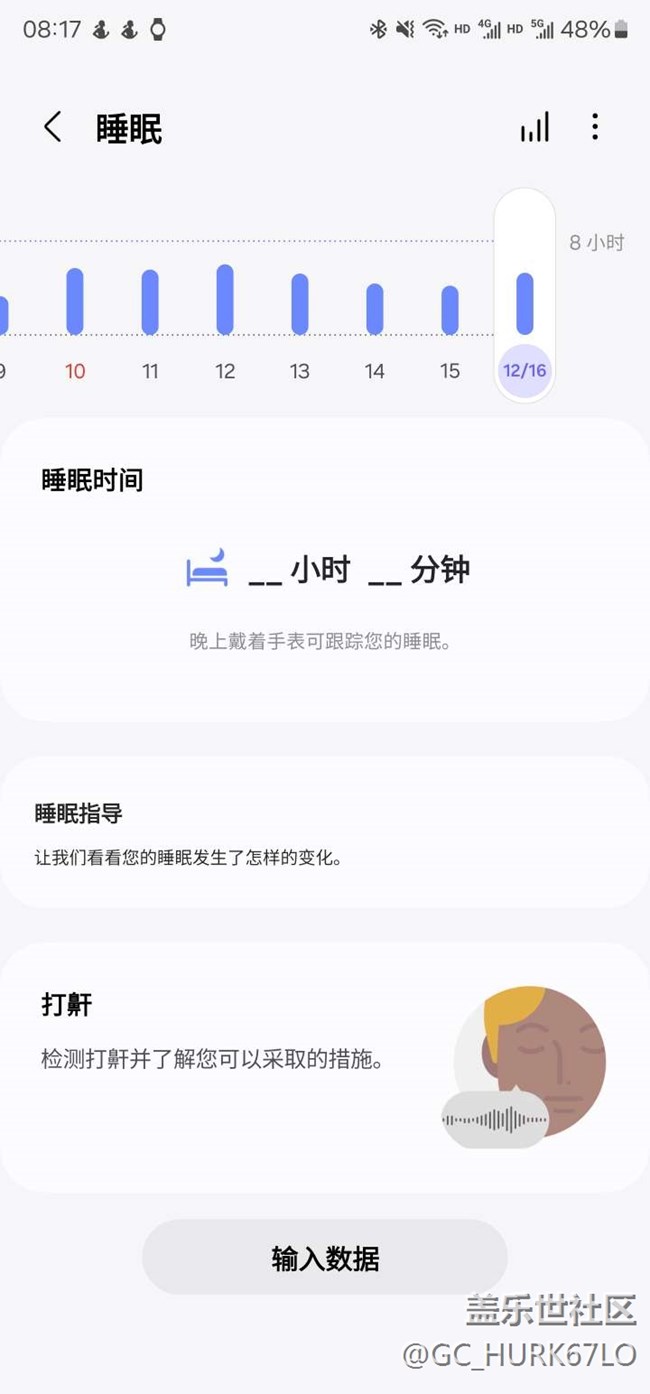Select the sleep bar for day 14
The image size is (650, 1394).
point(375,308)
